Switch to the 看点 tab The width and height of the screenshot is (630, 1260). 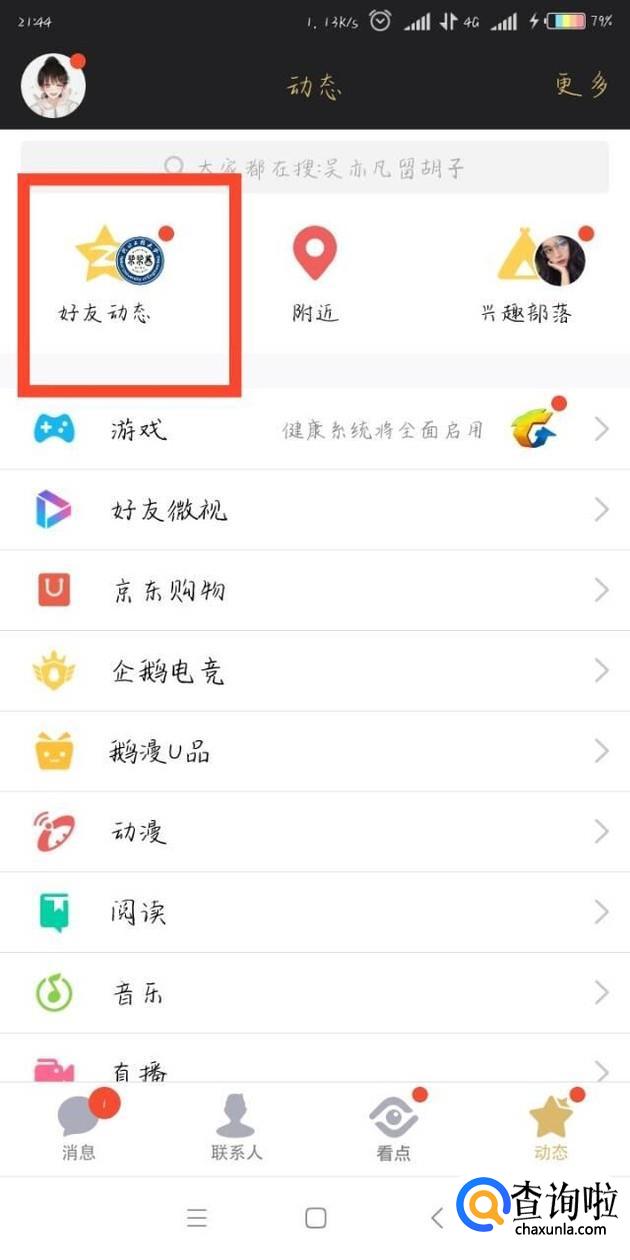394,1128
